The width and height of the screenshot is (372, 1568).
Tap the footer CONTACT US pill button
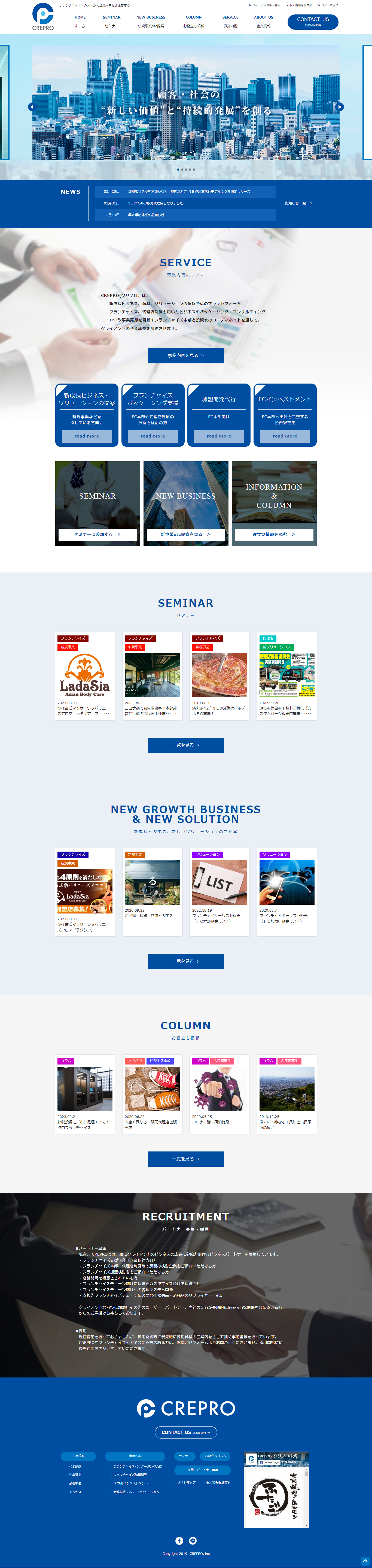(x=185, y=1432)
